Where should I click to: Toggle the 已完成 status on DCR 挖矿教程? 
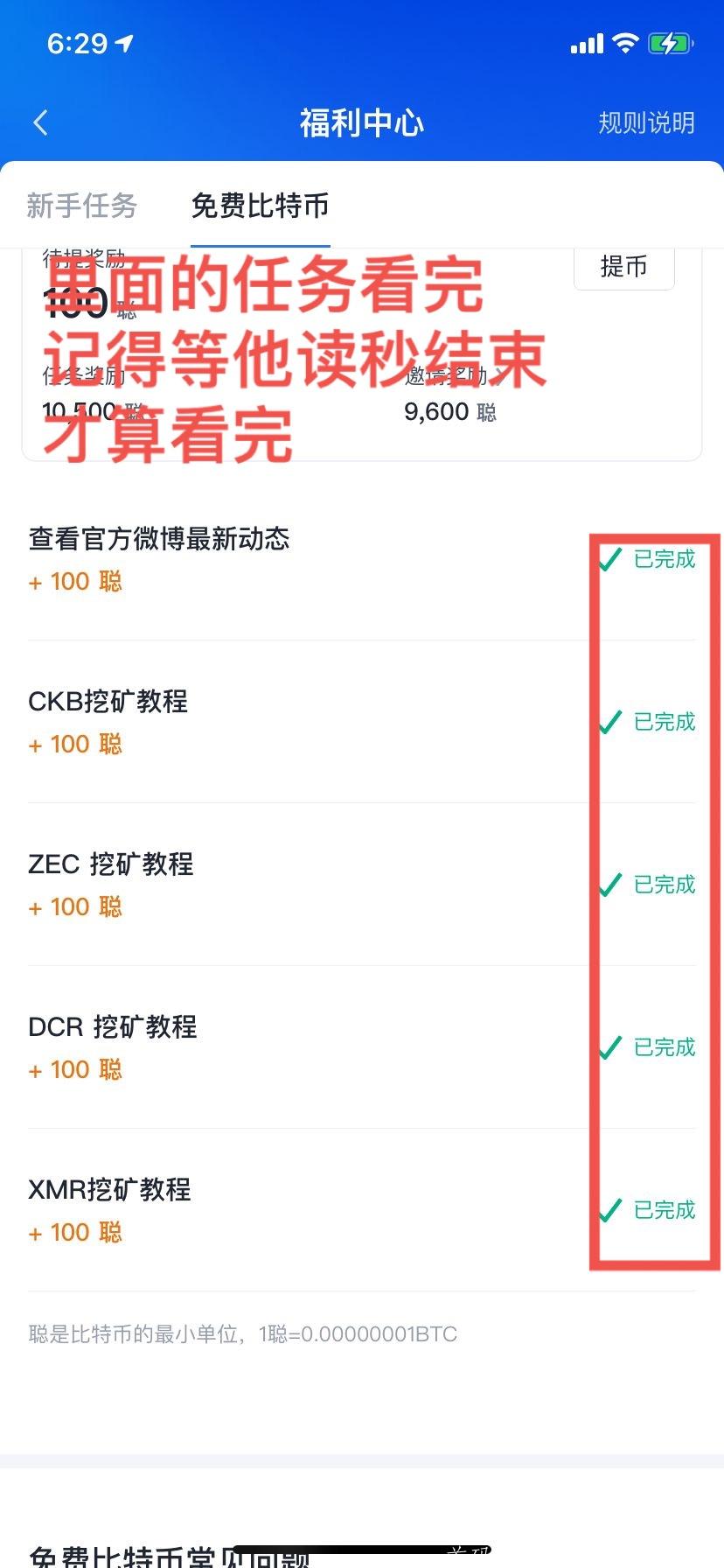pyautogui.click(x=645, y=1049)
